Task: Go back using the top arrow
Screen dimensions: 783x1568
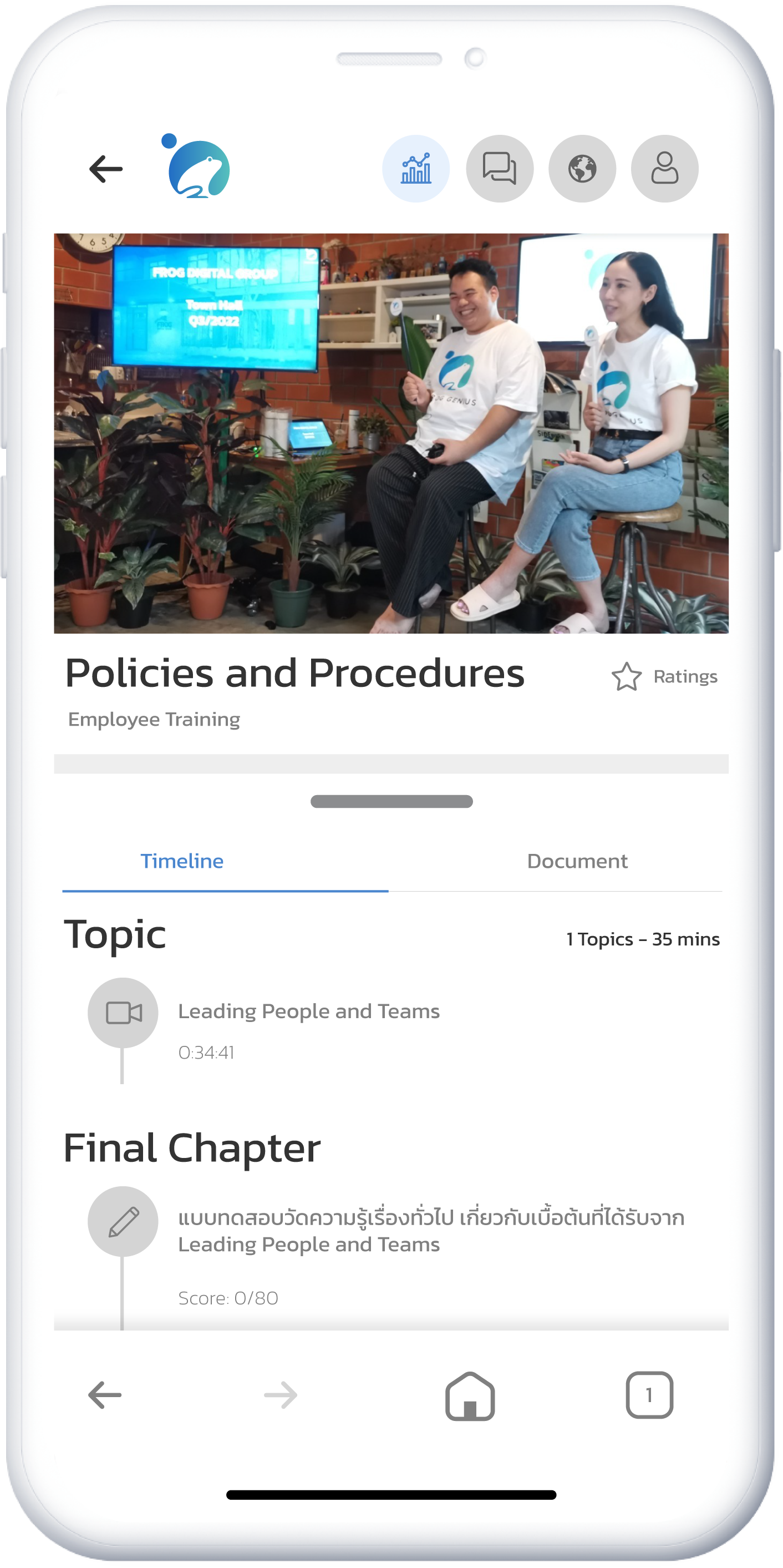Action: tap(106, 169)
